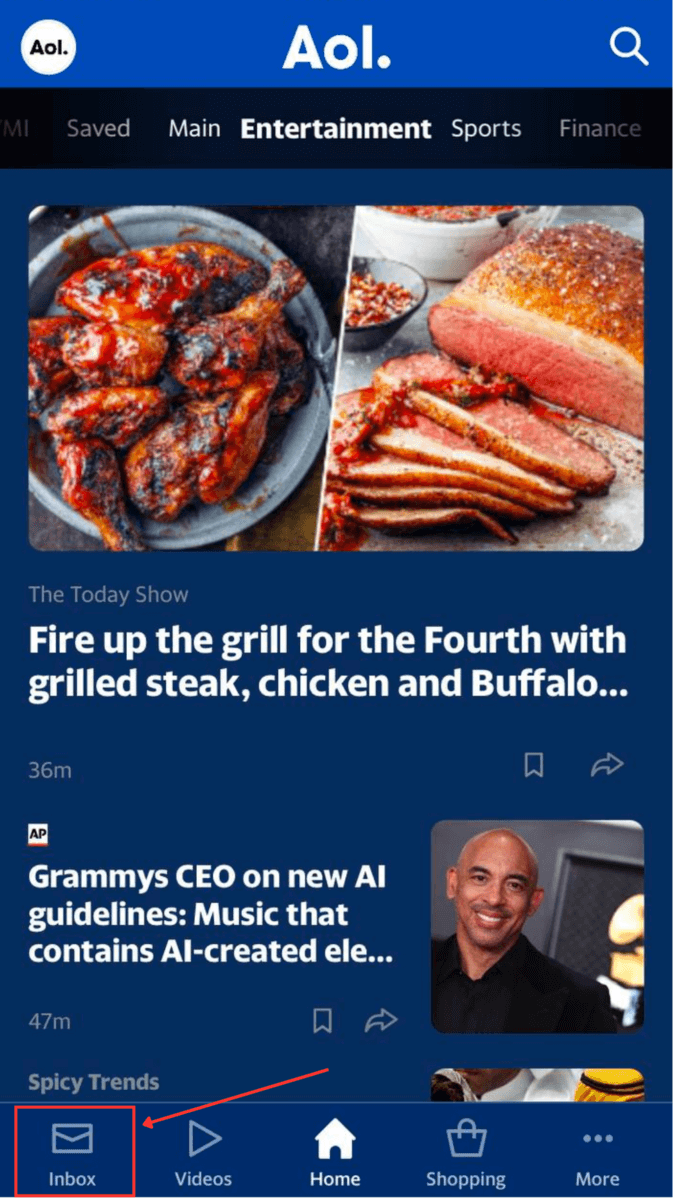Open the search magnifier icon
Screen dimensions: 675x1200
coord(629,46)
